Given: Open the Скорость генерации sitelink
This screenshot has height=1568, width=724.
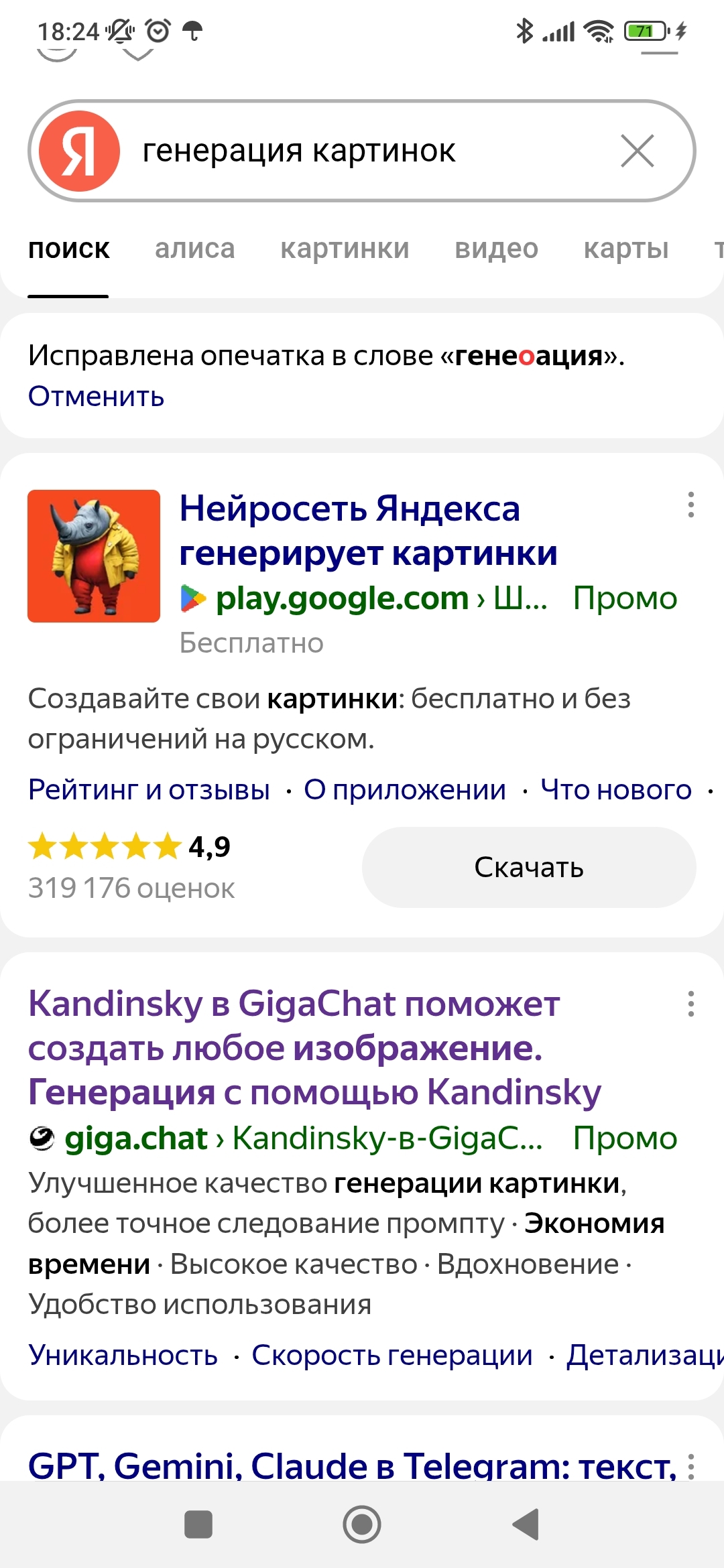Looking at the screenshot, I should click(x=392, y=1355).
